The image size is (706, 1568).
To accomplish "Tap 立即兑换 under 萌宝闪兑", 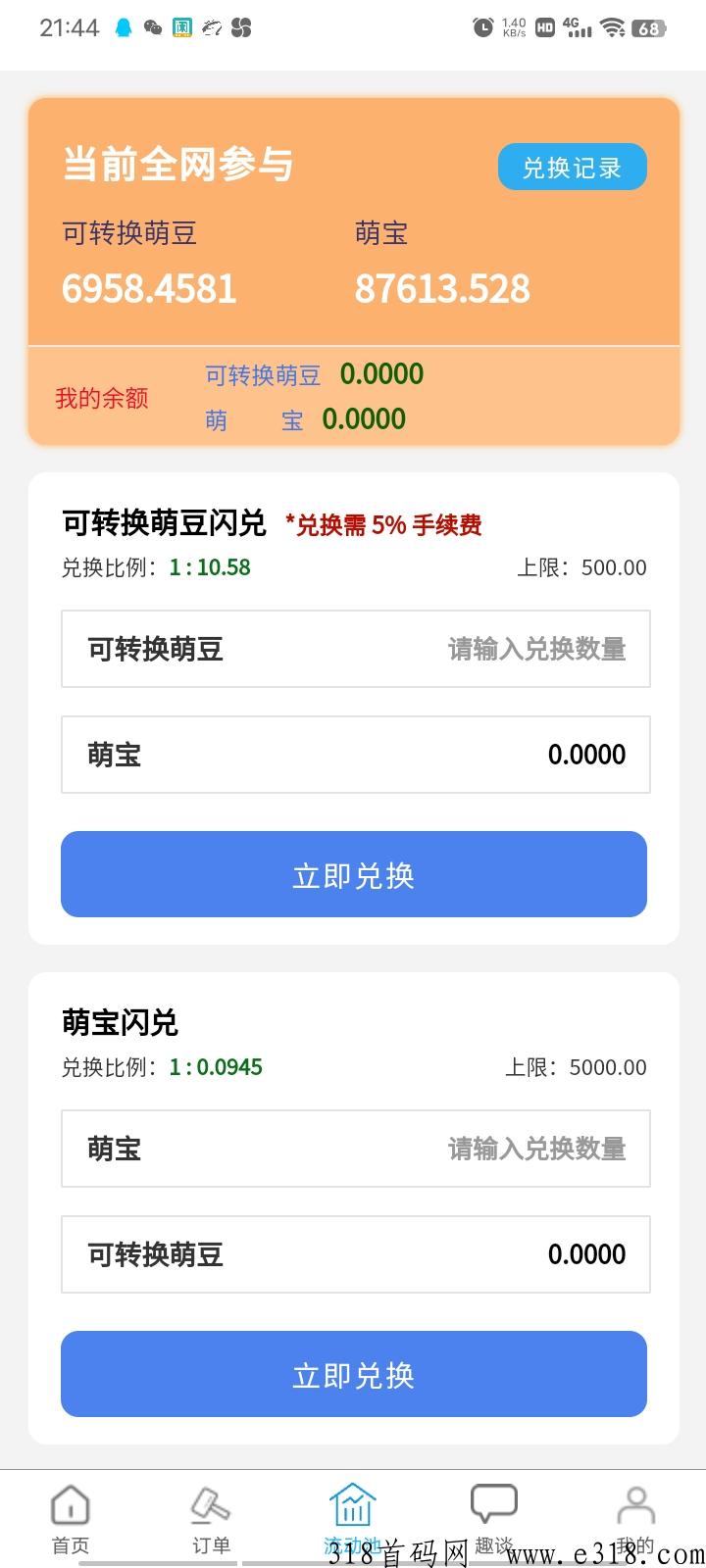I will click(x=354, y=1374).
